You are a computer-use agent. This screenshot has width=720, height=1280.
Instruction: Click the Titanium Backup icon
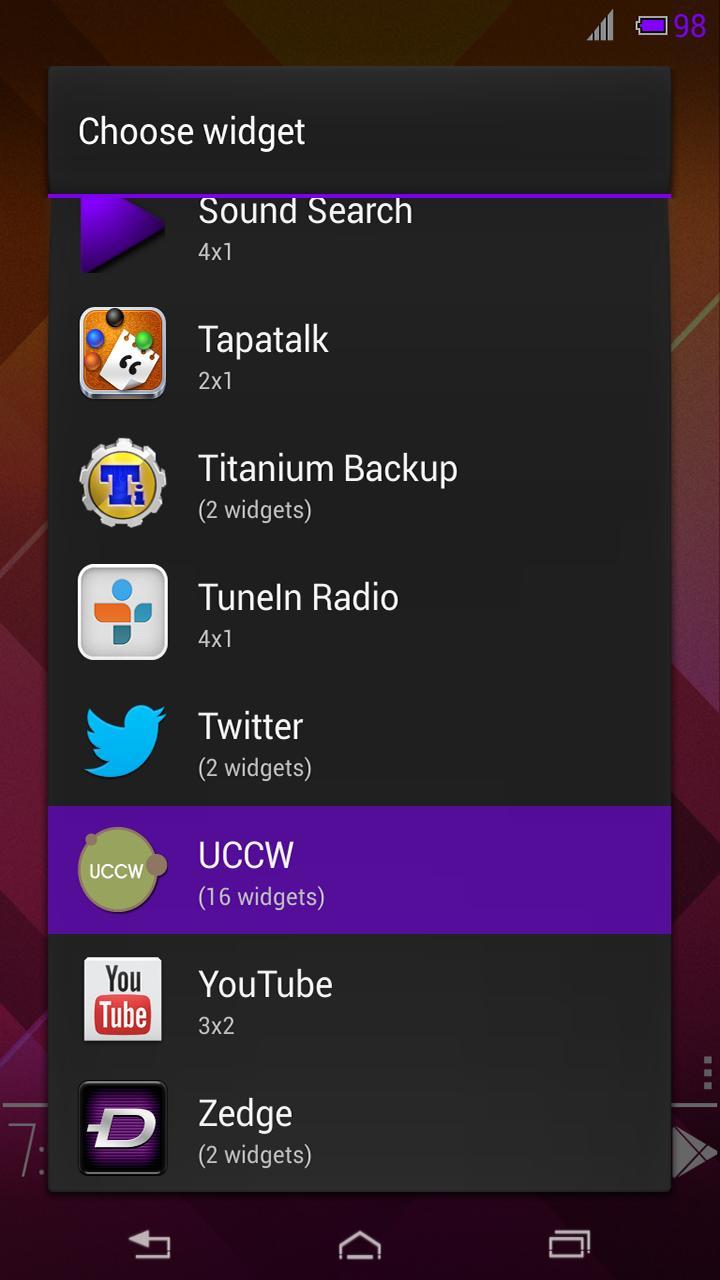(x=121, y=482)
